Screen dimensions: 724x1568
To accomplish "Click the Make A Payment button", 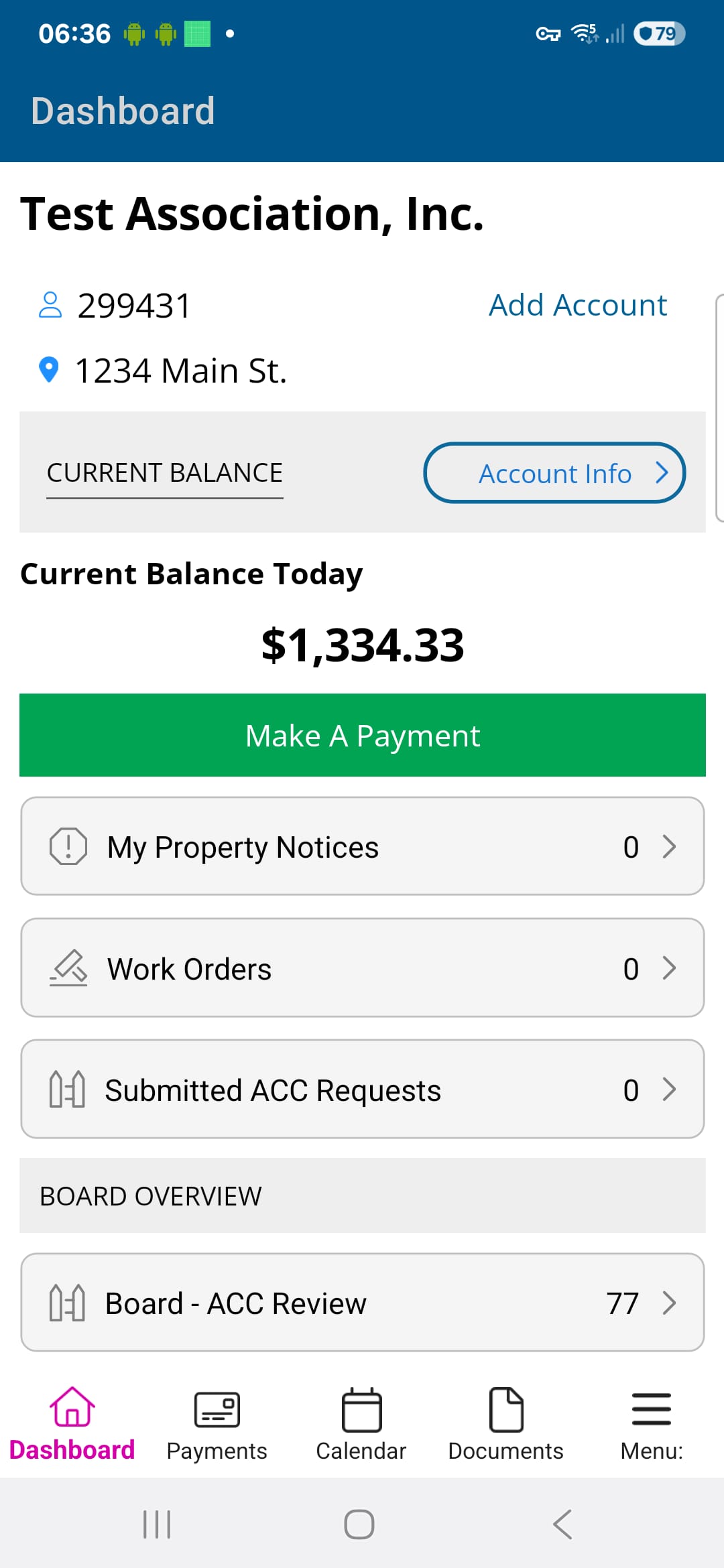I will click(x=362, y=735).
